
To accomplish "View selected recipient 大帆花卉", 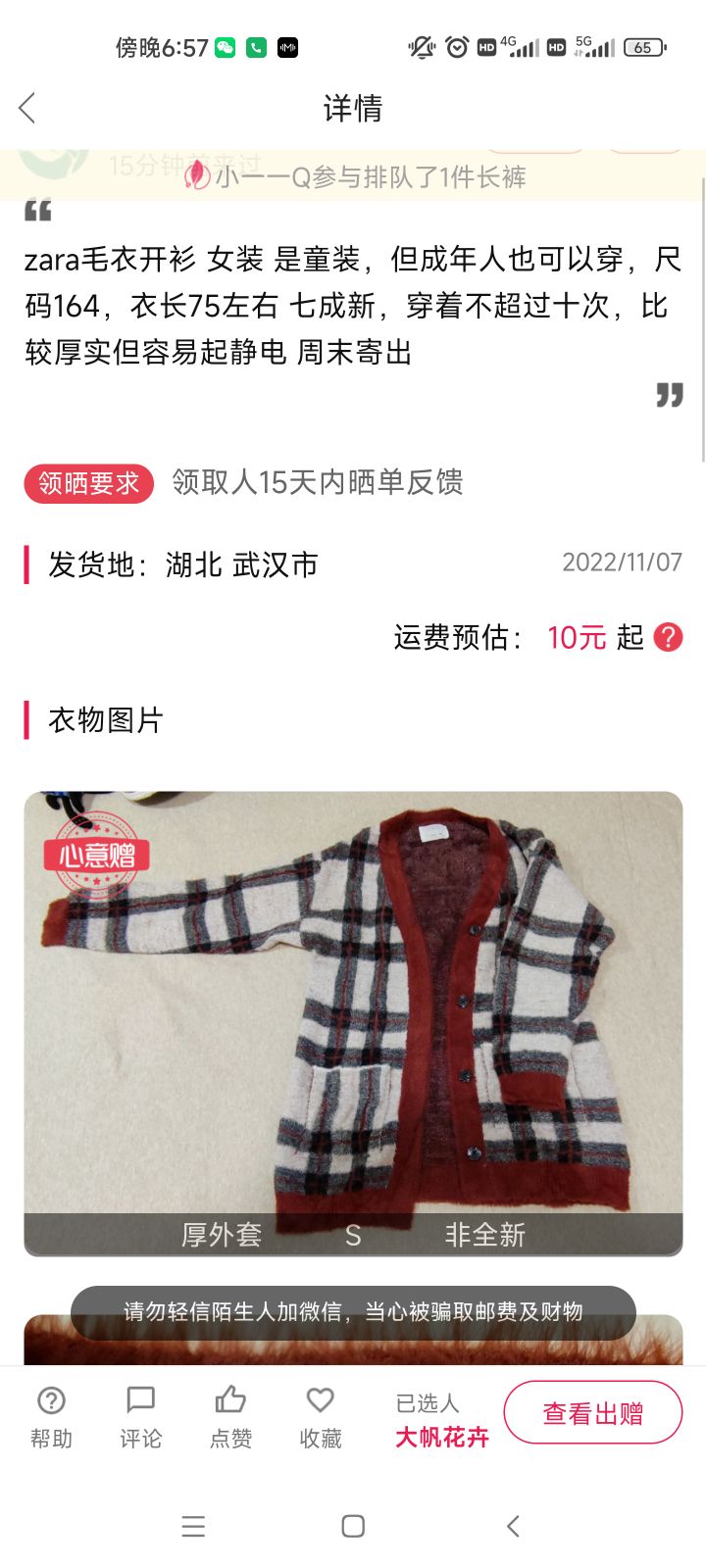I will 441,1438.
